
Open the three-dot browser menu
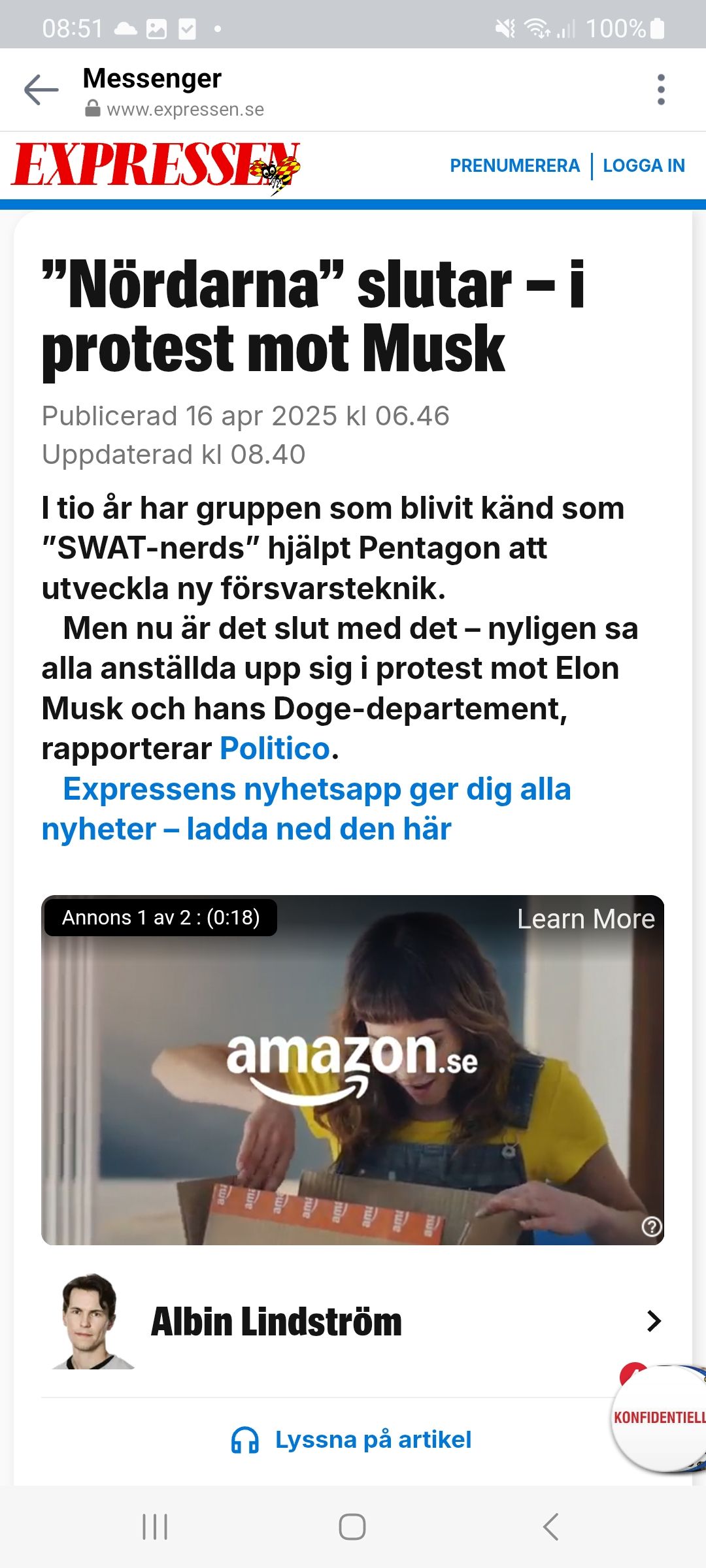click(x=660, y=89)
